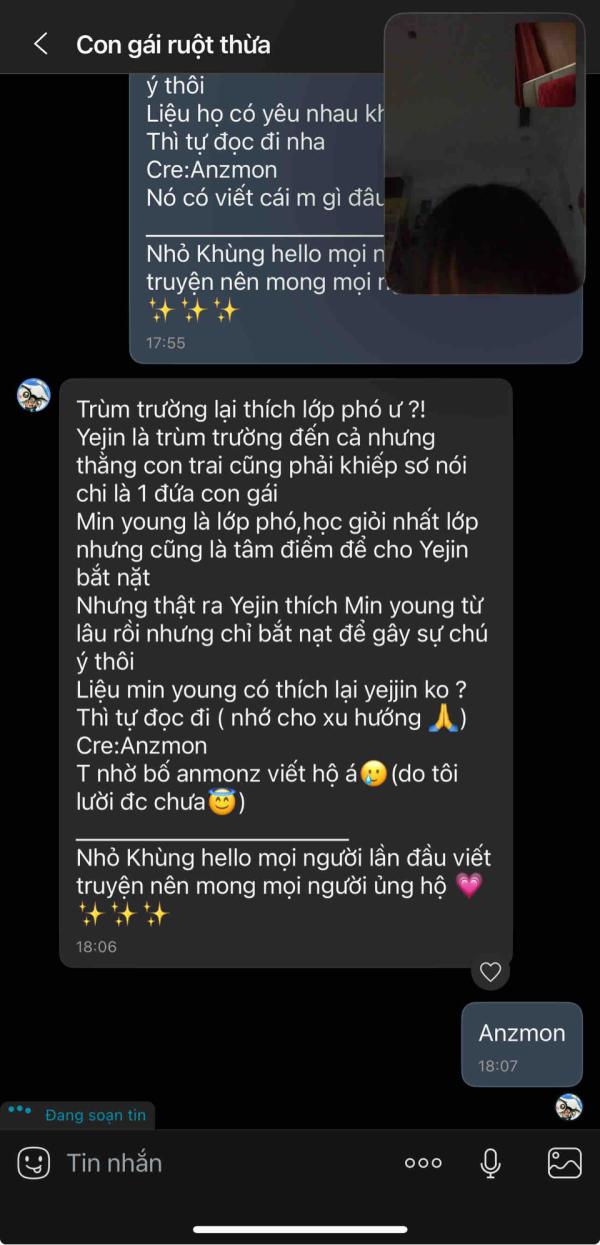The width and height of the screenshot is (600, 1245).
Task: Open the photo gallery to send an image
Action: (565, 1162)
